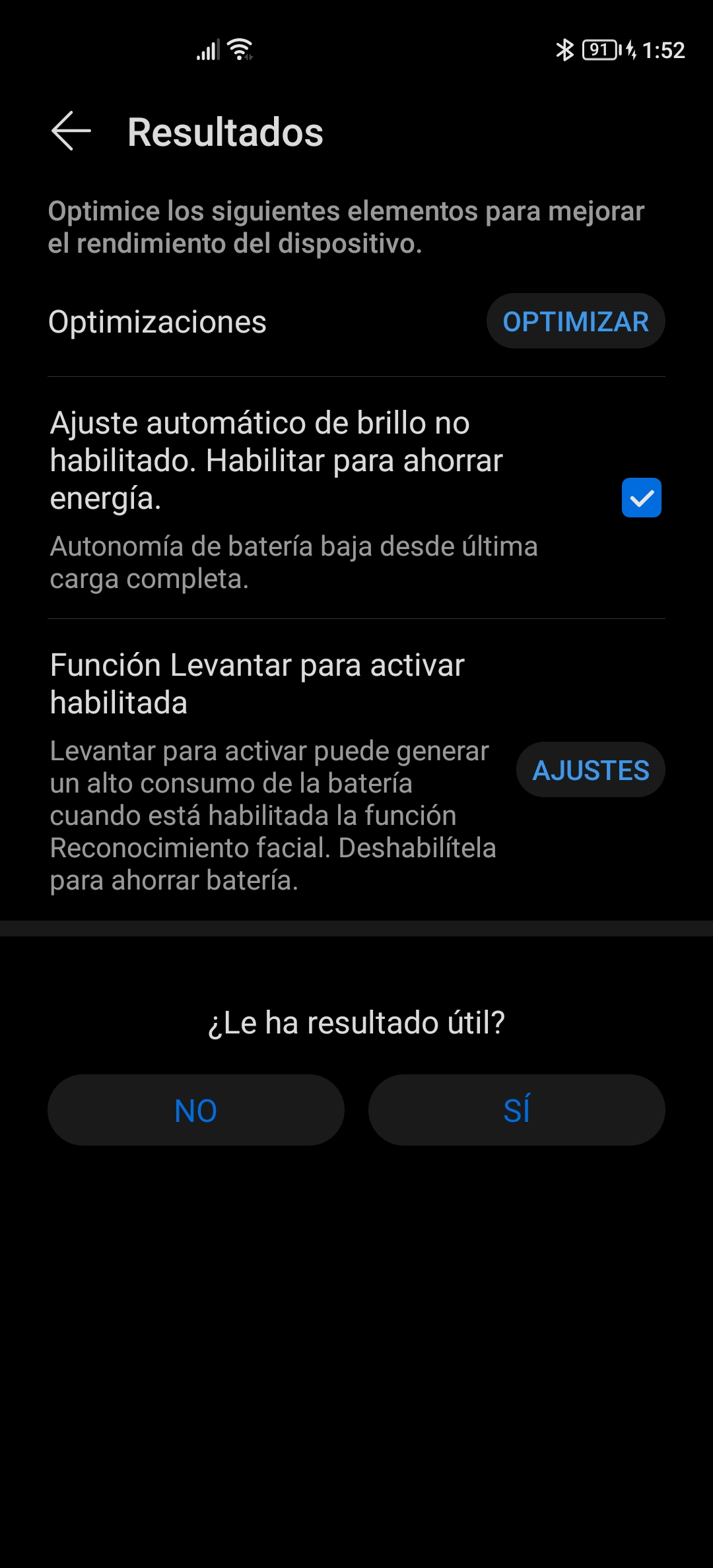Screen dimensions: 713x1568
Task: Answer NO to the usefulness question
Action: click(196, 1110)
